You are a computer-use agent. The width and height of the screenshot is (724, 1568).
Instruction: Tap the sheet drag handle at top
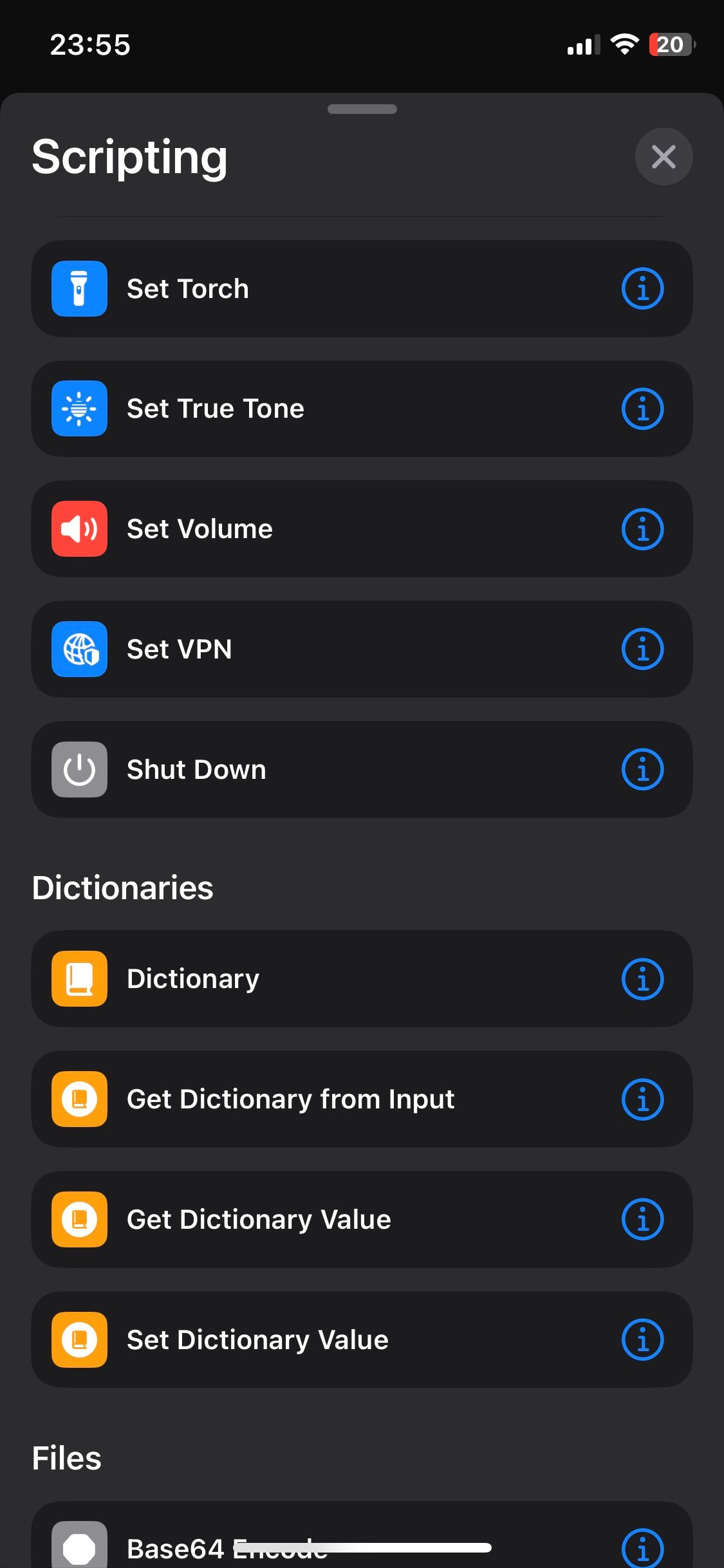[x=362, y=109]
